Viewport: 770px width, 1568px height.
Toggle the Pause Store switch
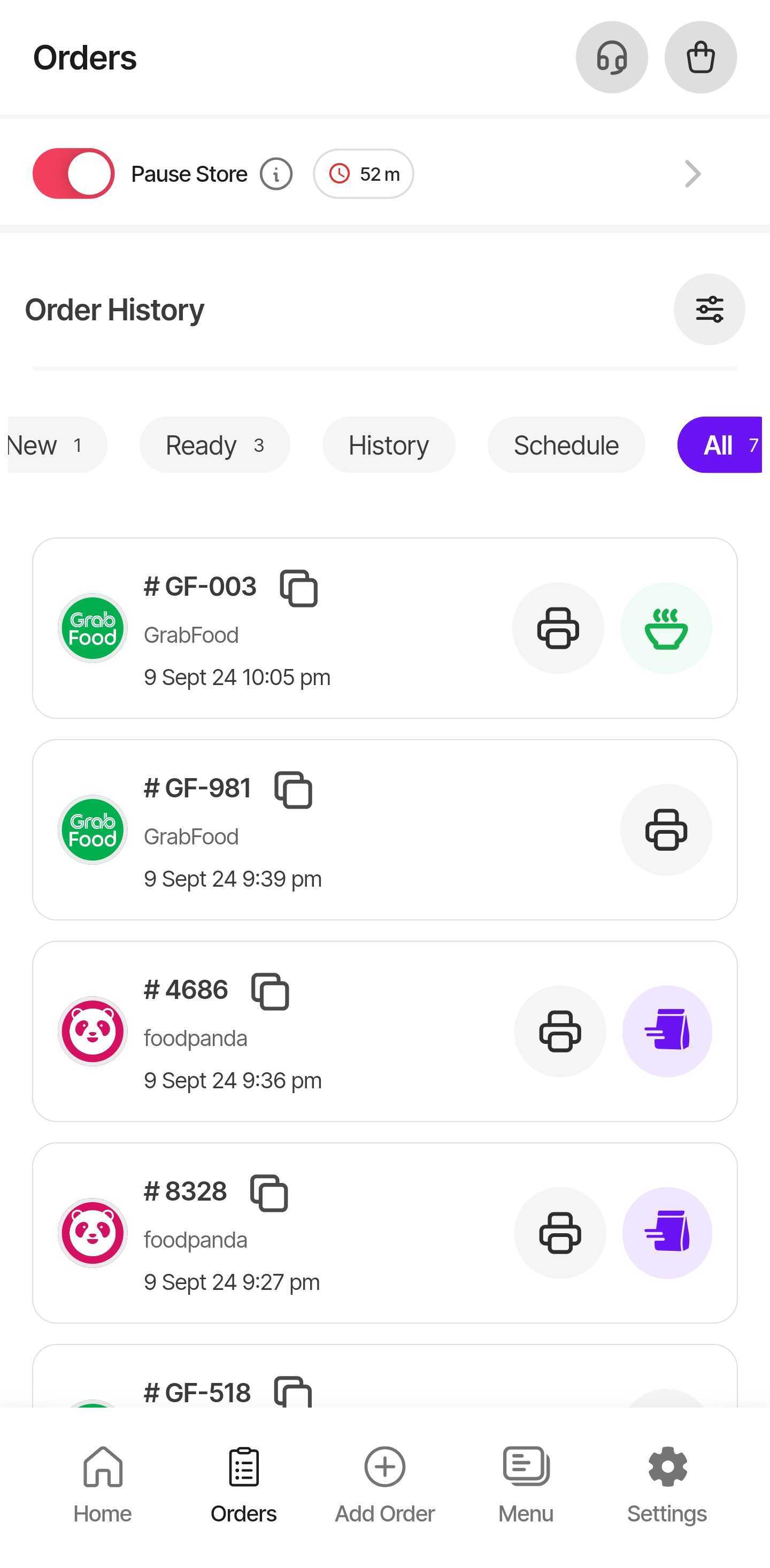pos(73,173)
